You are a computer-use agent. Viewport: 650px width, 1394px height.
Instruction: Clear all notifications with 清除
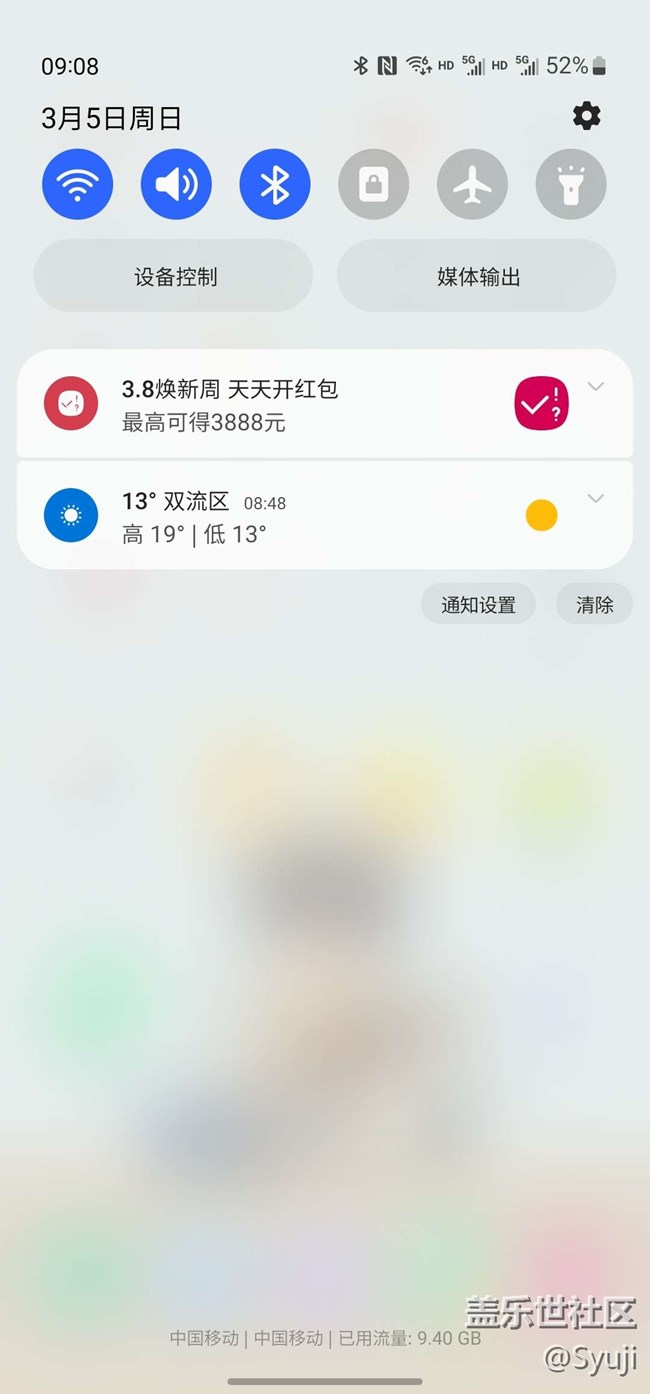tap(595, 604)
